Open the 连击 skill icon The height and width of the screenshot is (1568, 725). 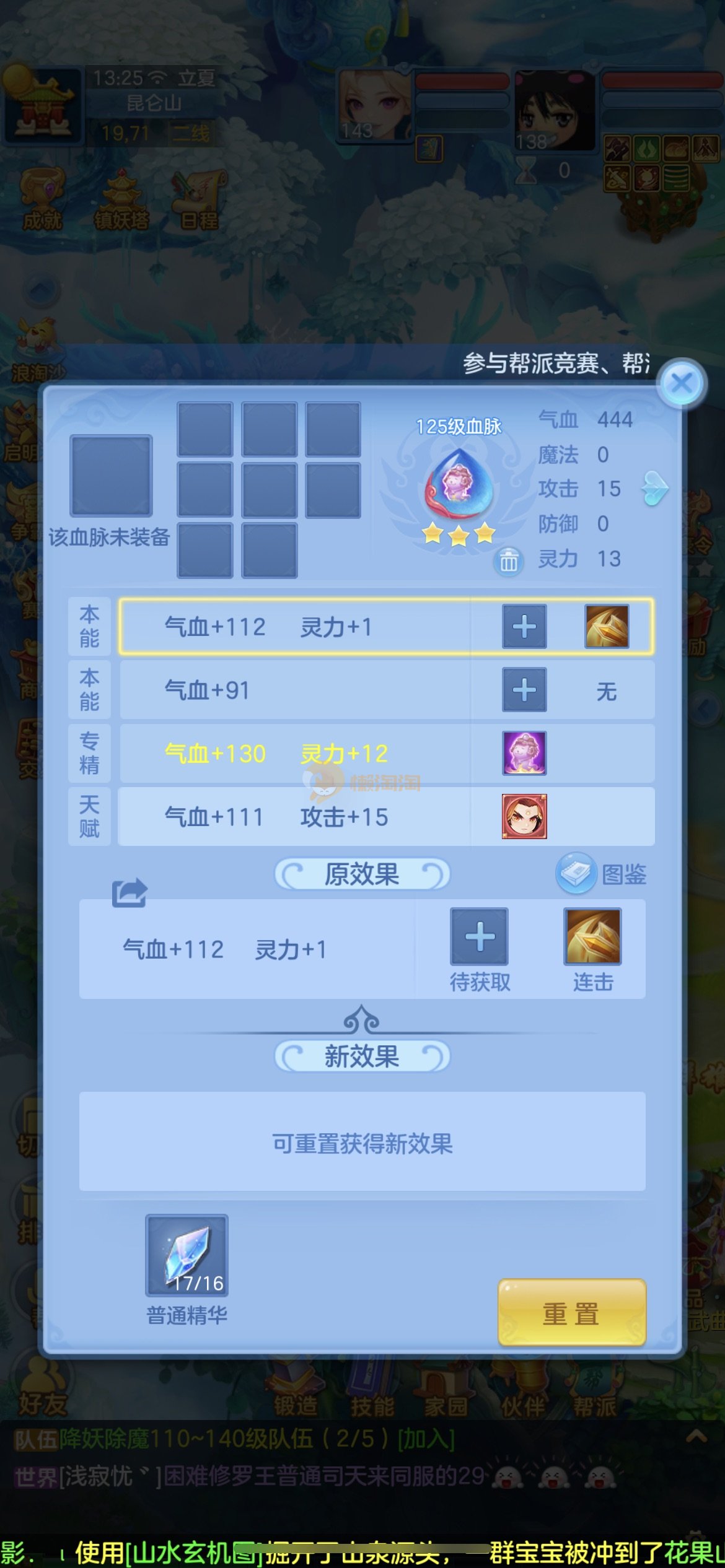[592, 936]
